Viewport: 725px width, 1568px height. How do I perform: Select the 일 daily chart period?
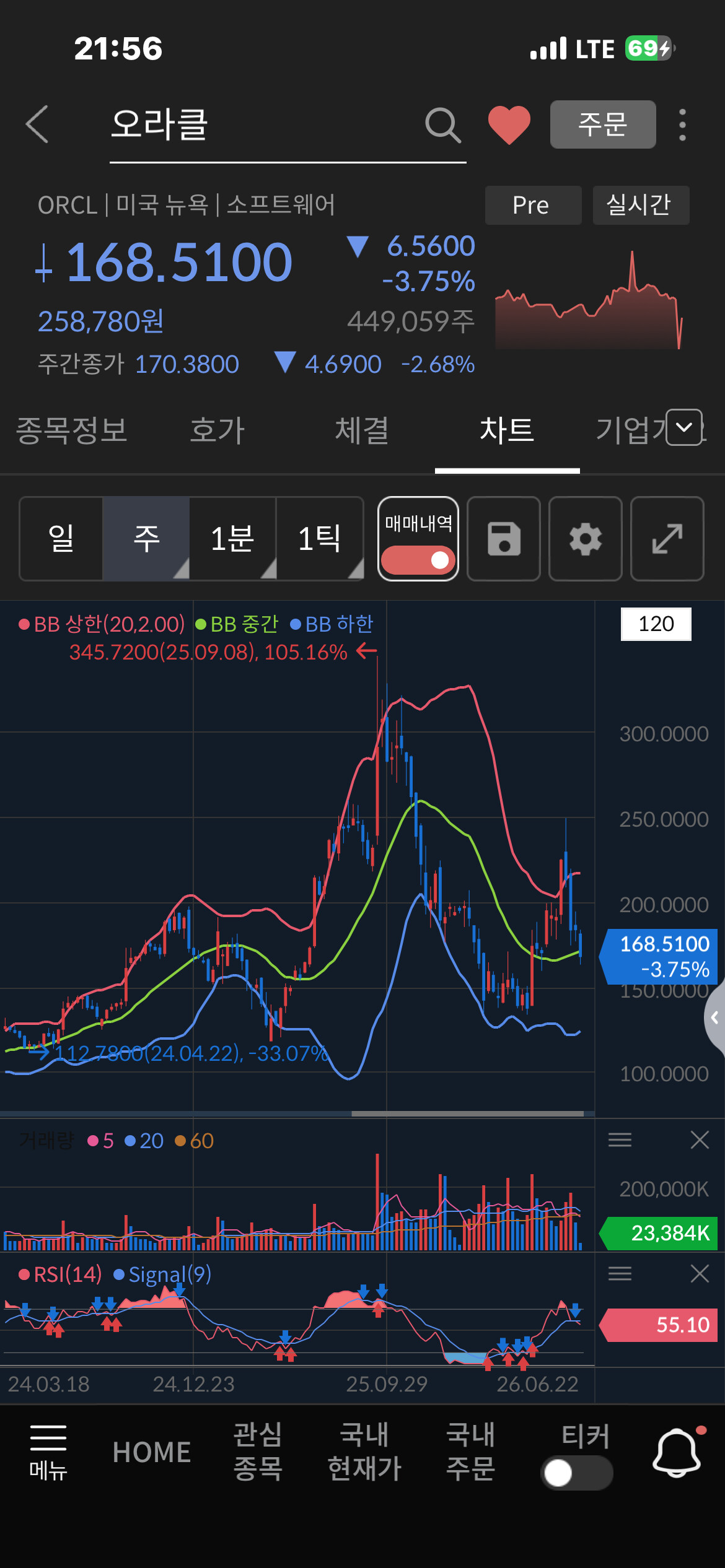(x=61, y=539)
